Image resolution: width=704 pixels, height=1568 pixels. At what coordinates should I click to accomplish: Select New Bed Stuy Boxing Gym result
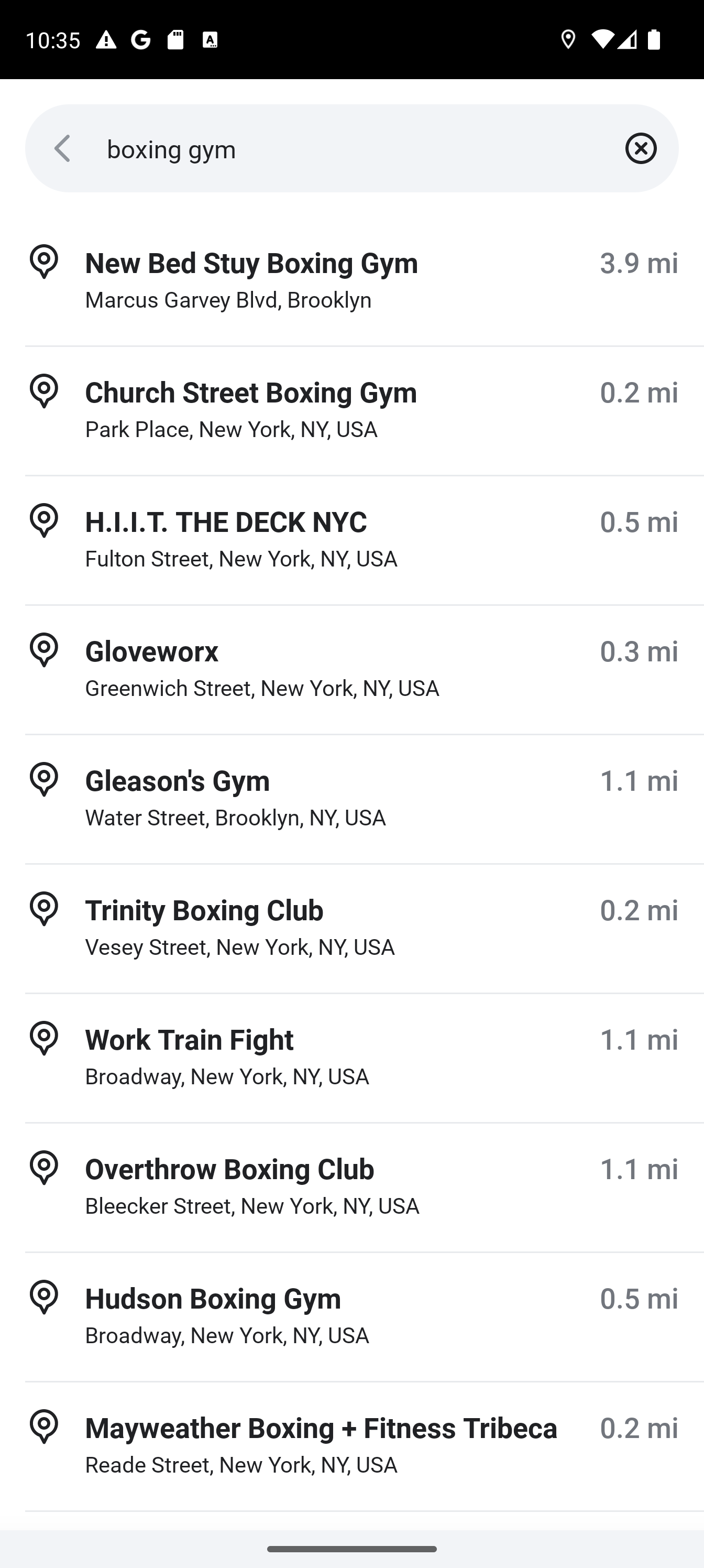351,282
